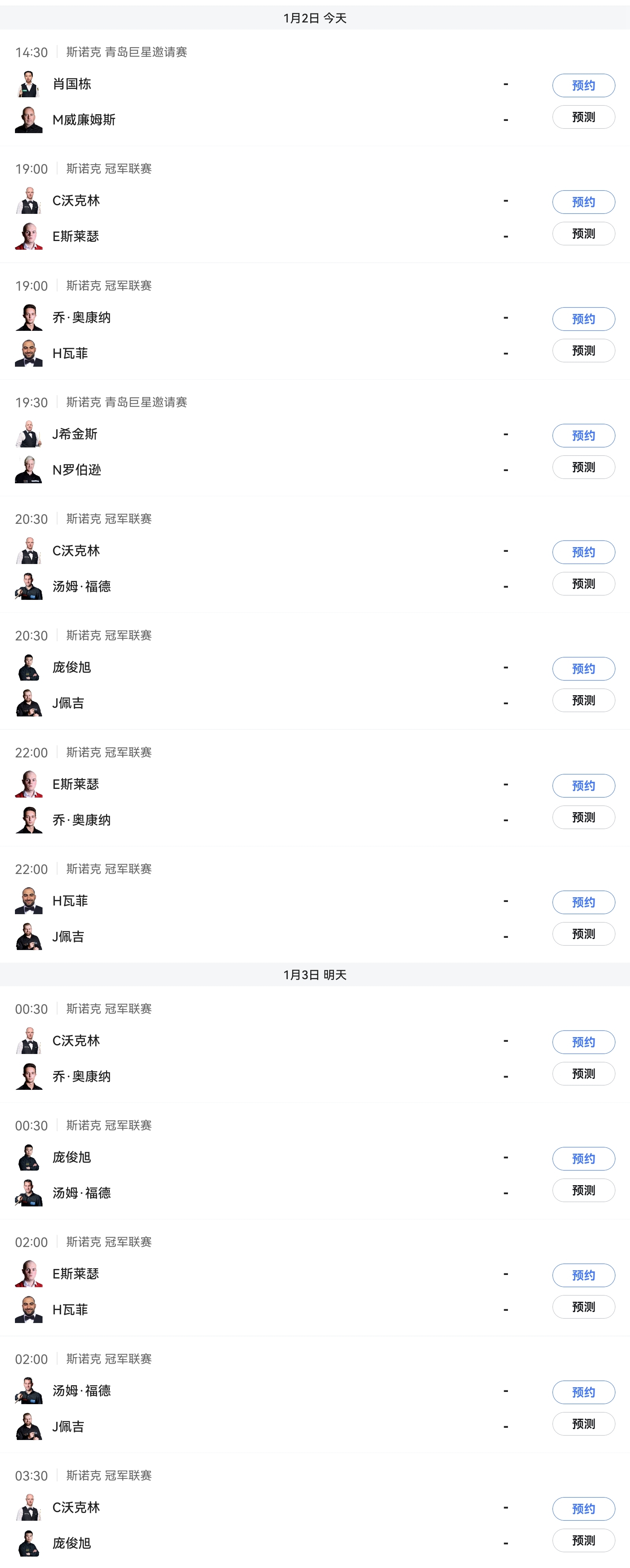Image resolution: width=630 pixels, height=1568 pixels.
Task: Open 预测 for 庞俊旭 vs J佩吉 match
Action: point(583,700)
